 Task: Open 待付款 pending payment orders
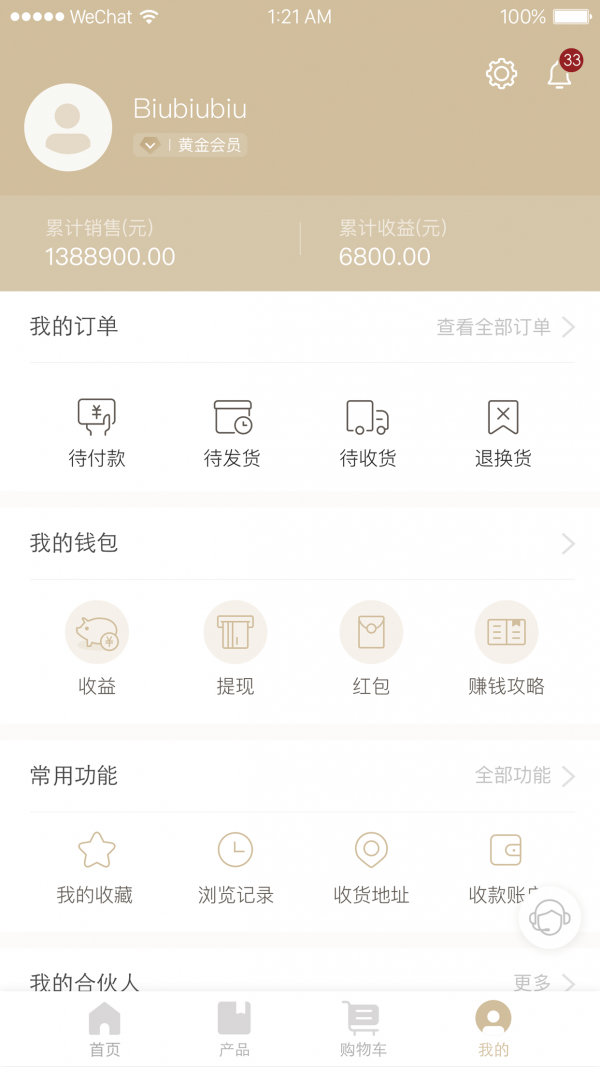point(97,432)
